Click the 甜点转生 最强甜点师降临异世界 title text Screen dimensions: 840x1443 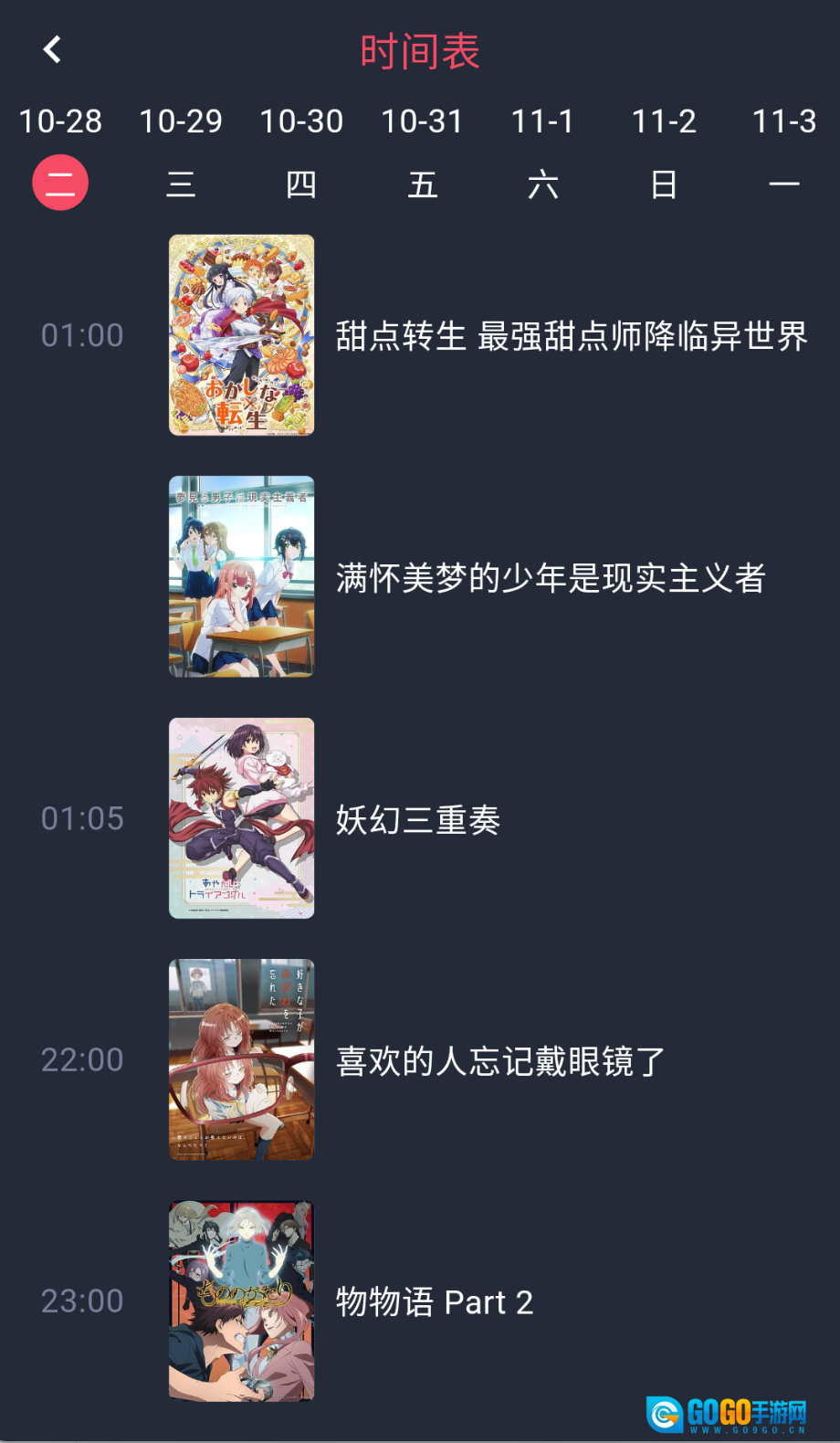[571, 335]
